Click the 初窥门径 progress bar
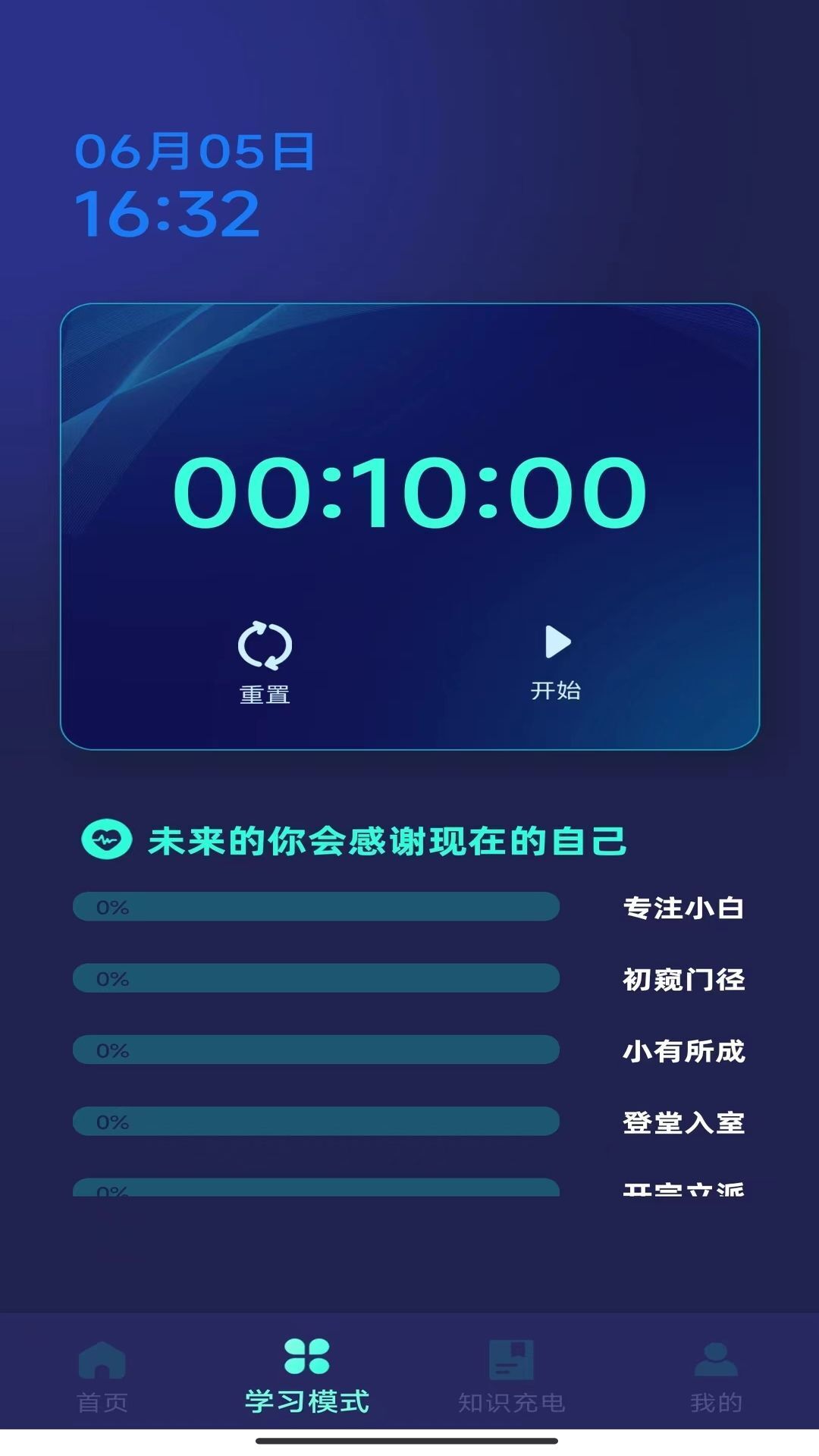 pyautogui.click(x=316, y=980)
